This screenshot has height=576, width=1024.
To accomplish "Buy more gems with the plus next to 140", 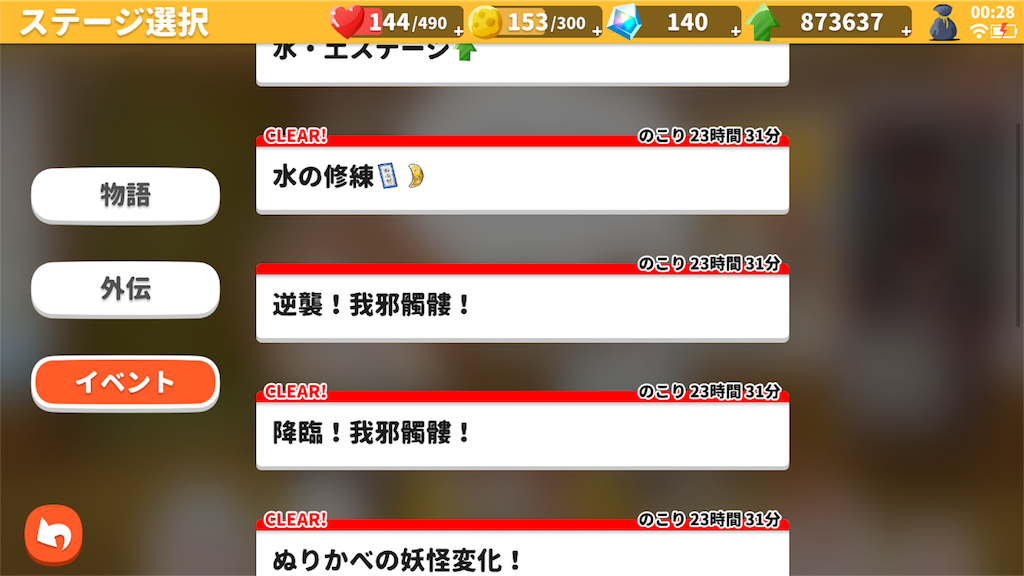I will point(736,31).
